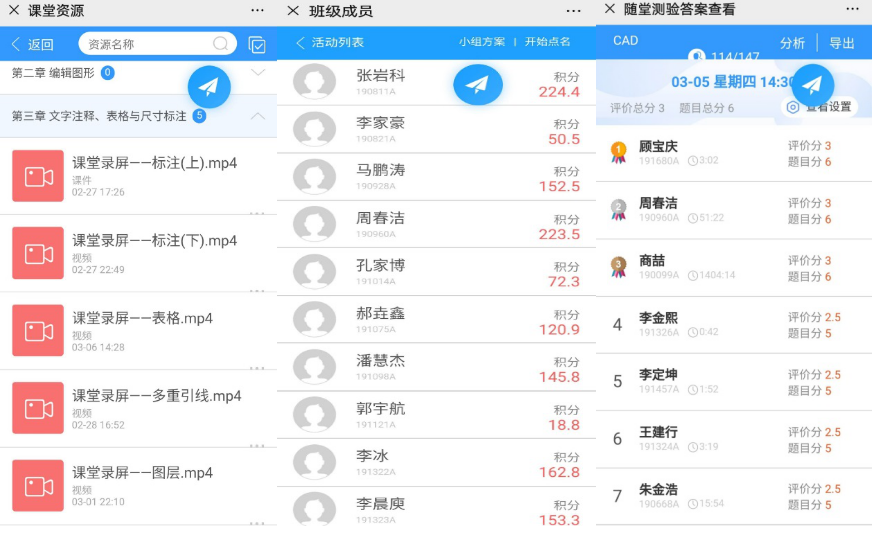Search resources in the 资源名称 field
Viewport: 874px width, 534px height.
point(150,44)
